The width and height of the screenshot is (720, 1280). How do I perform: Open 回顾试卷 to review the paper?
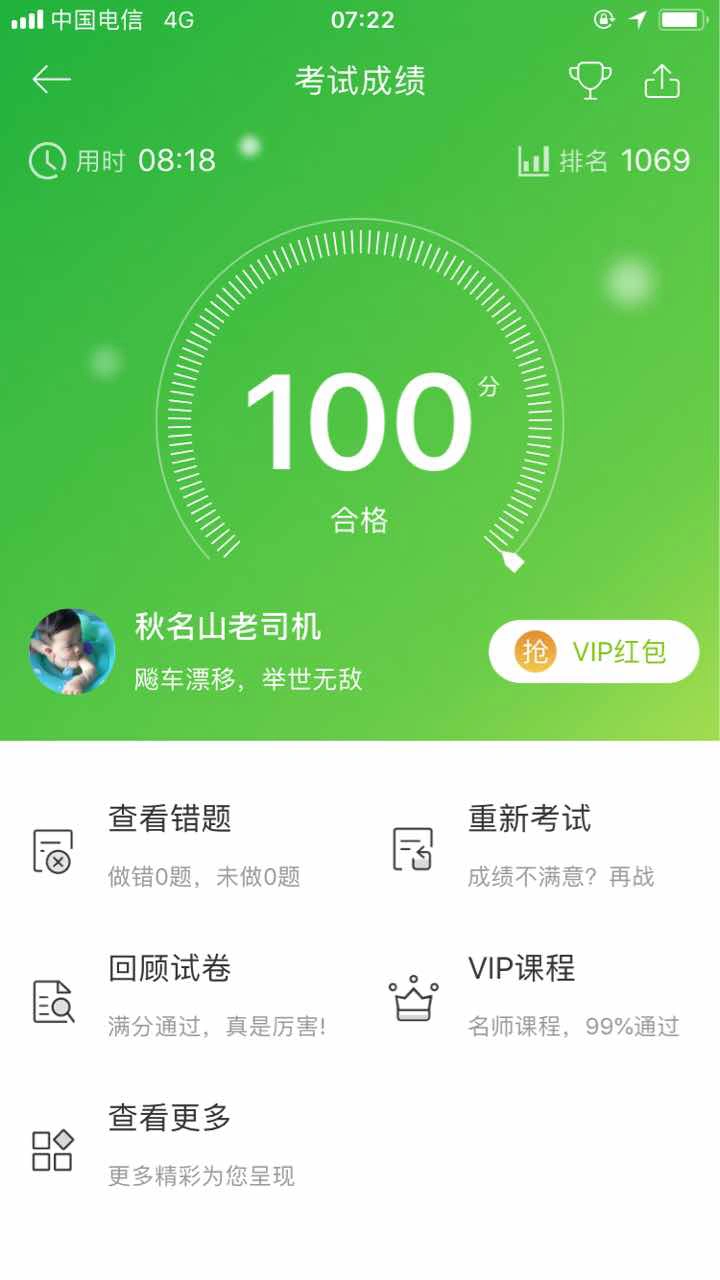[180, 996]
